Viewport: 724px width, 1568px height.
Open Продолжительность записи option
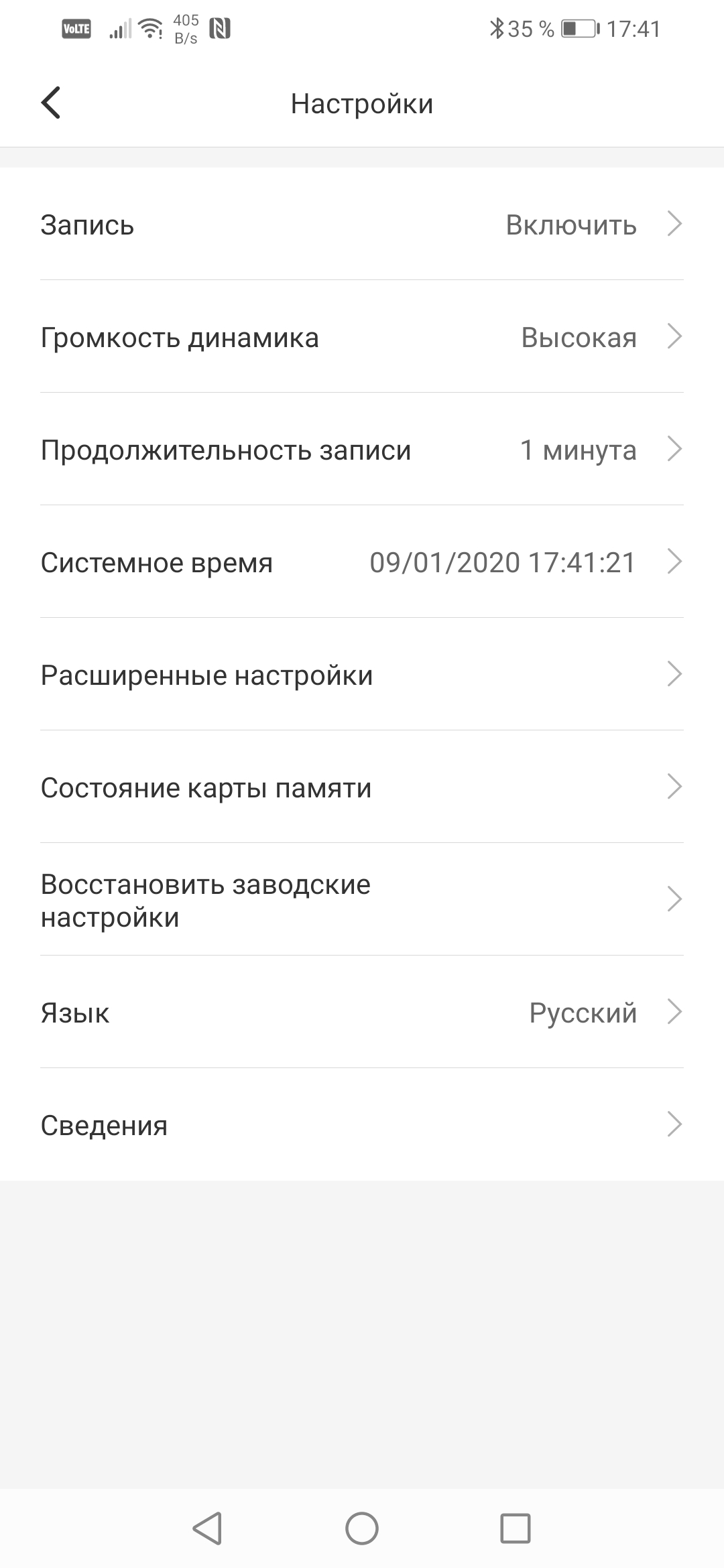pos(362,450)
